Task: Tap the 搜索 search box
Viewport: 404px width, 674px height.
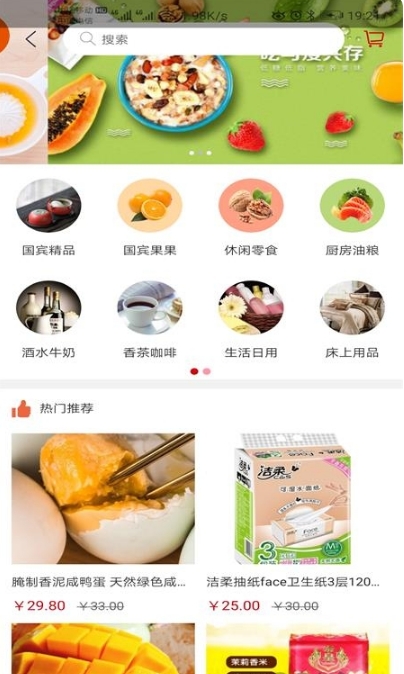Action: [x=204, y=40]
